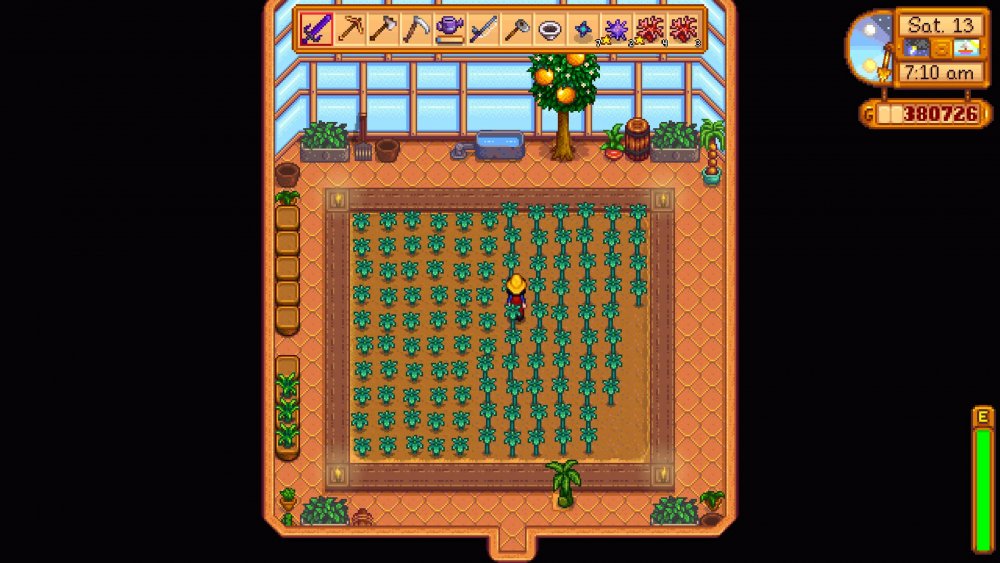1000x563 pixels.
Task: Select the red coral stack of four
Action: coord(649,29)
